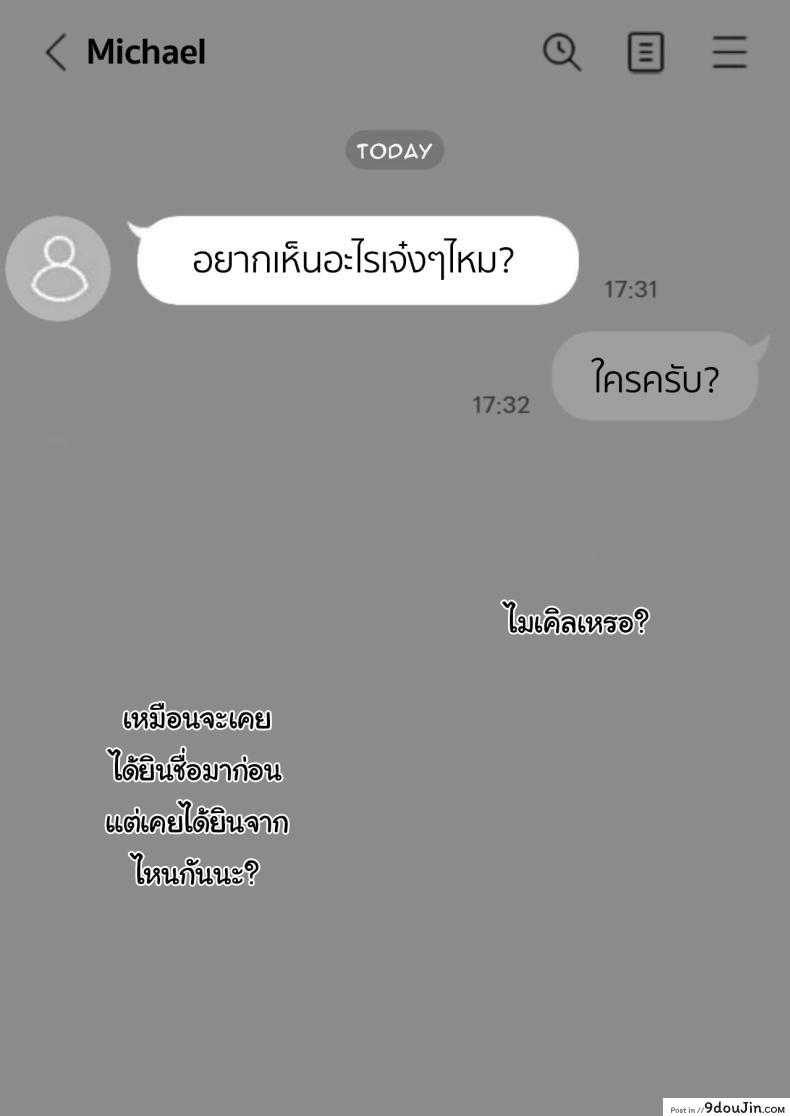Toggle selection of the bubble 'ใครครับ?'
This screenshot has height=1116, width=790.
(655, 376)
